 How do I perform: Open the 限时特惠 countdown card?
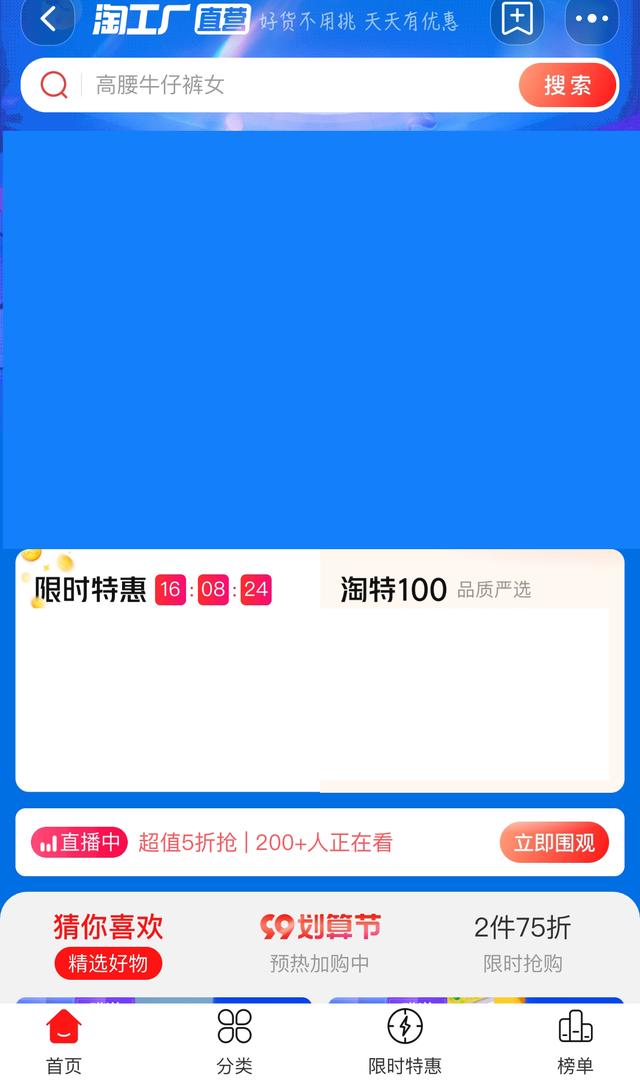click(x=167, y=670)
